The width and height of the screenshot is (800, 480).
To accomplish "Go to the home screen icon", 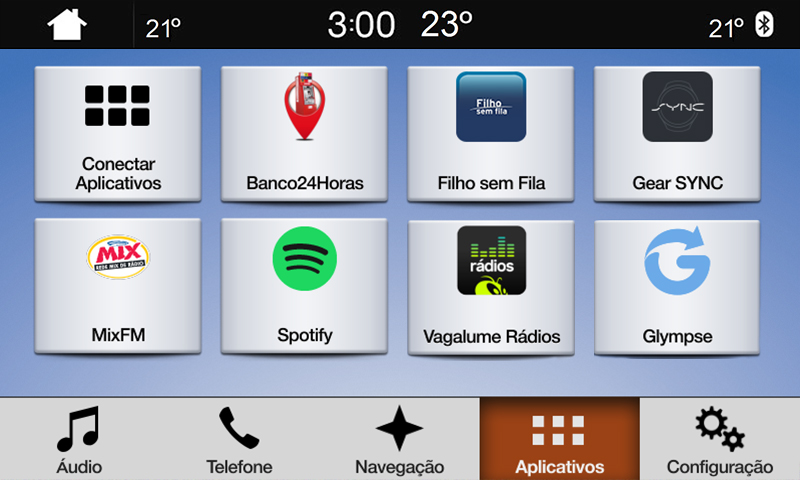I will coord(67,24).
